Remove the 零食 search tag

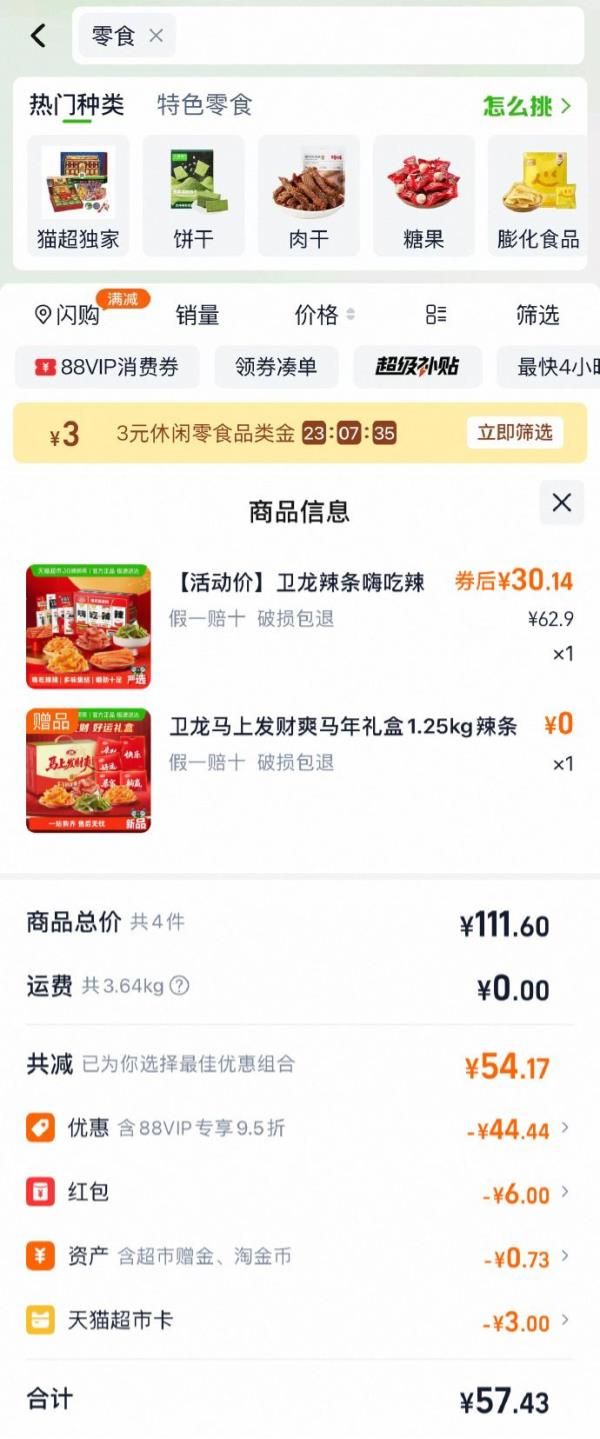156,36
